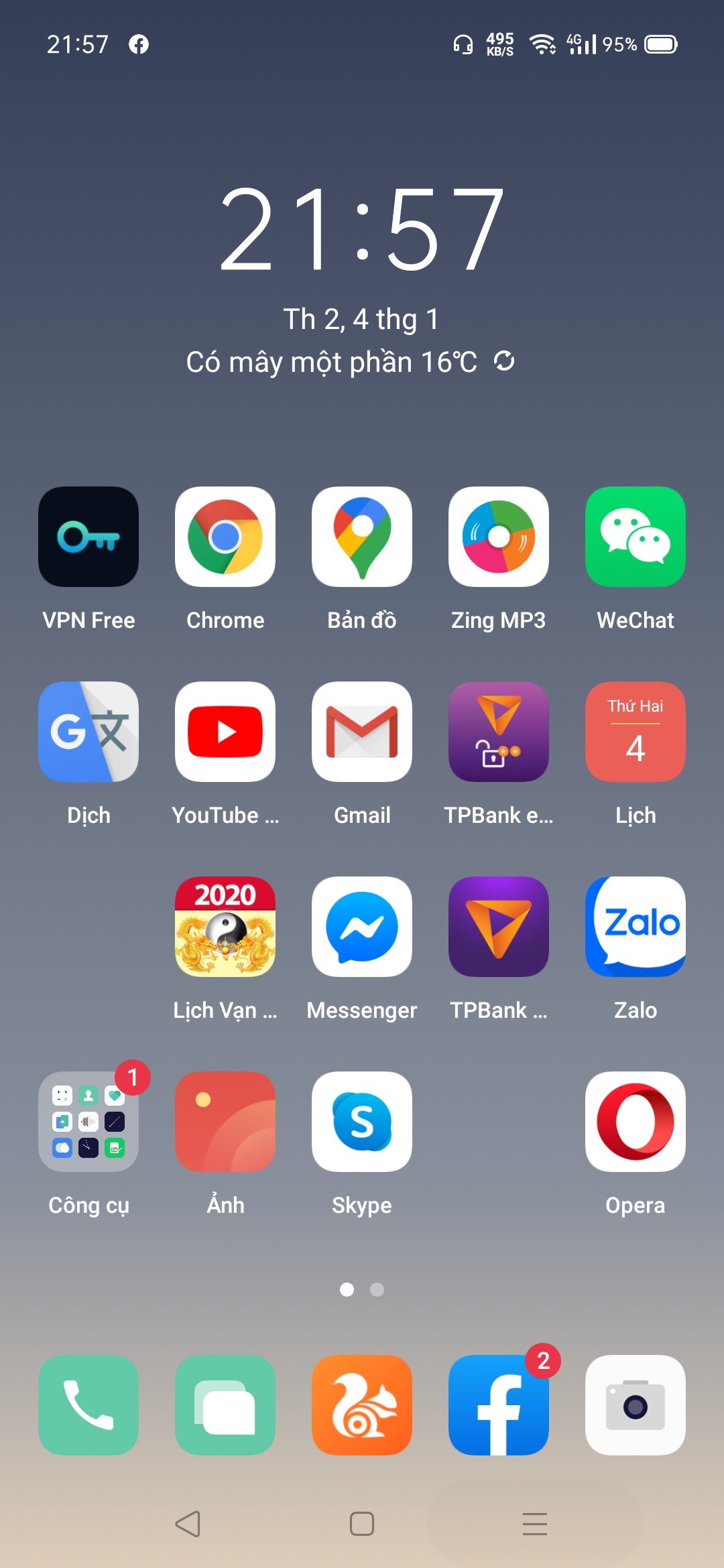
Task: Launch Facebook from the dock
Action: point(499,1405)
